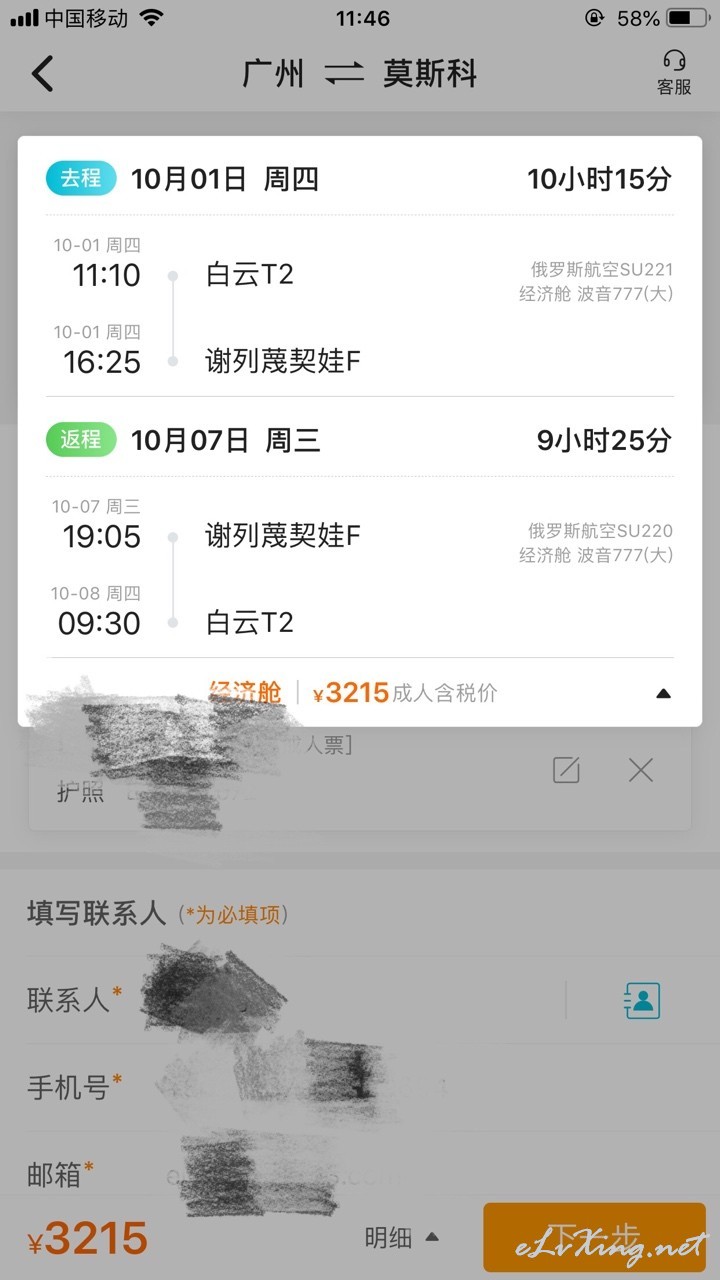Open customer service 客服

pyautogui.click(x=674, y=73)
